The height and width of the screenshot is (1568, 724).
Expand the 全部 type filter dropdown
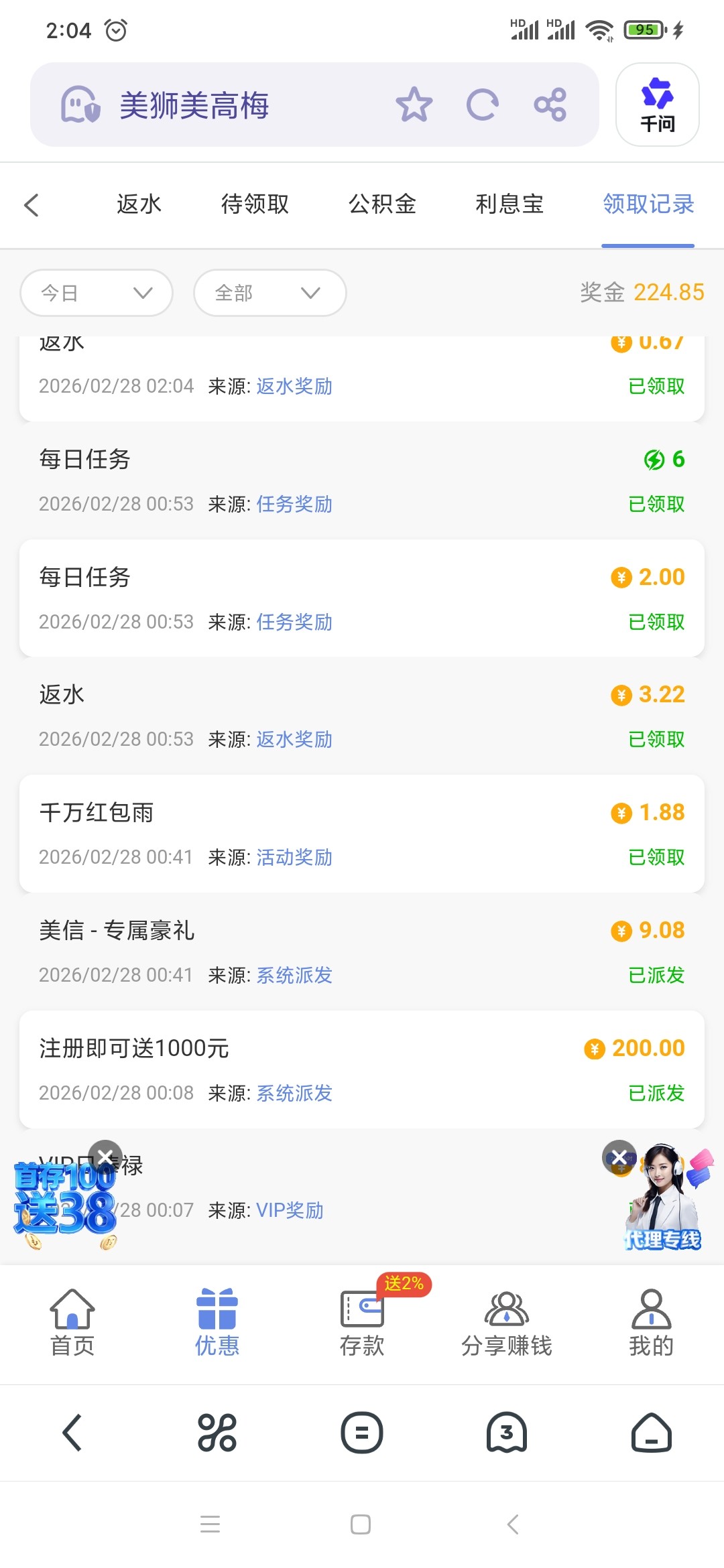click(269, 293)
